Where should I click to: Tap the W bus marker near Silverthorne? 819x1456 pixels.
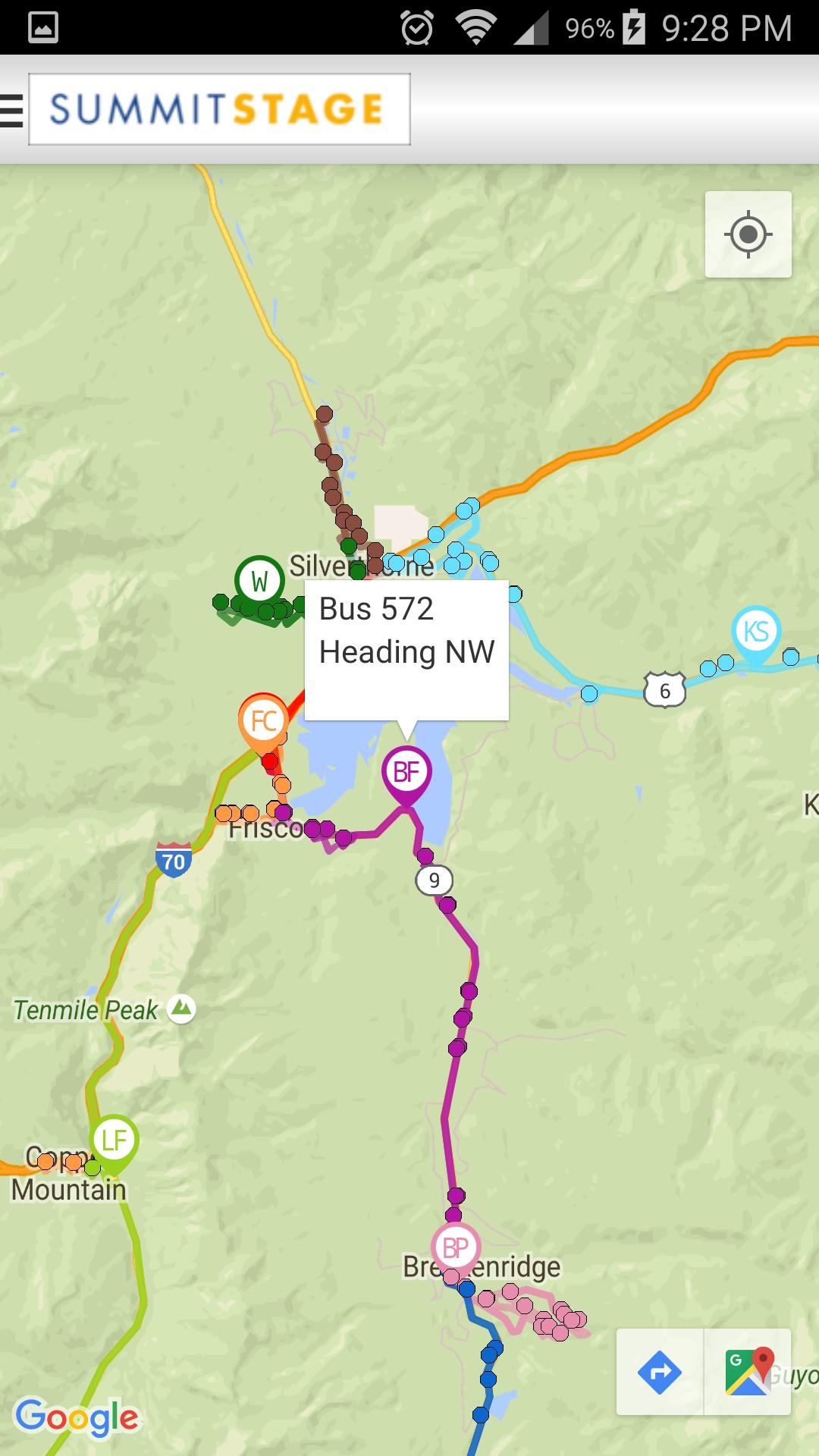(259, 582)
